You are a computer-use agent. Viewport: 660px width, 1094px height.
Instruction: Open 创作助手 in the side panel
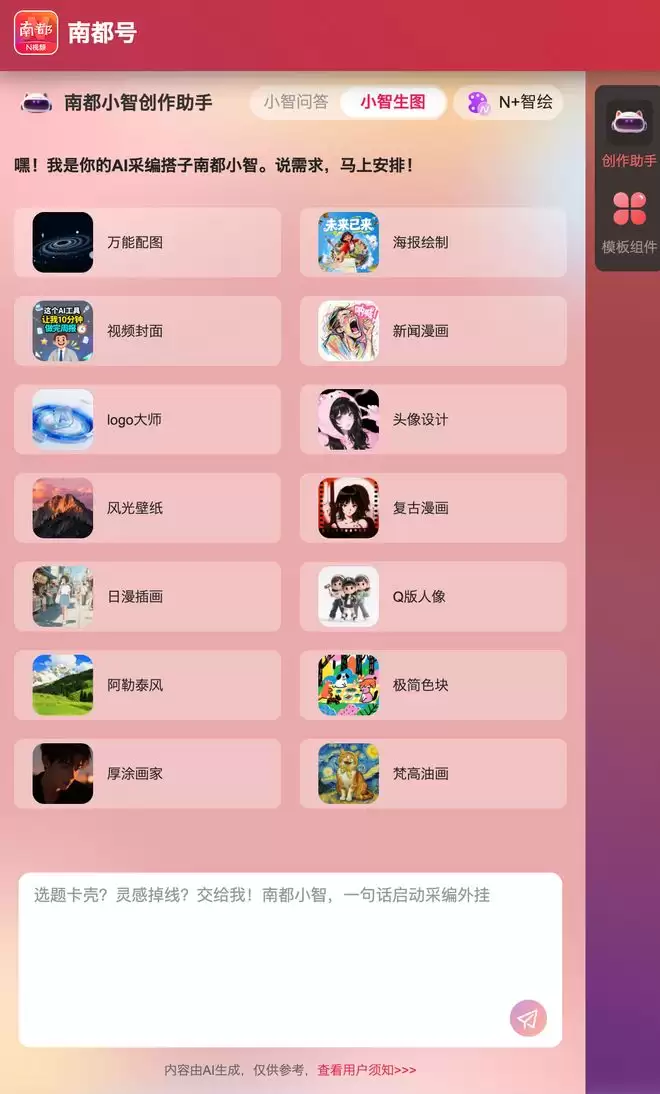628,135
